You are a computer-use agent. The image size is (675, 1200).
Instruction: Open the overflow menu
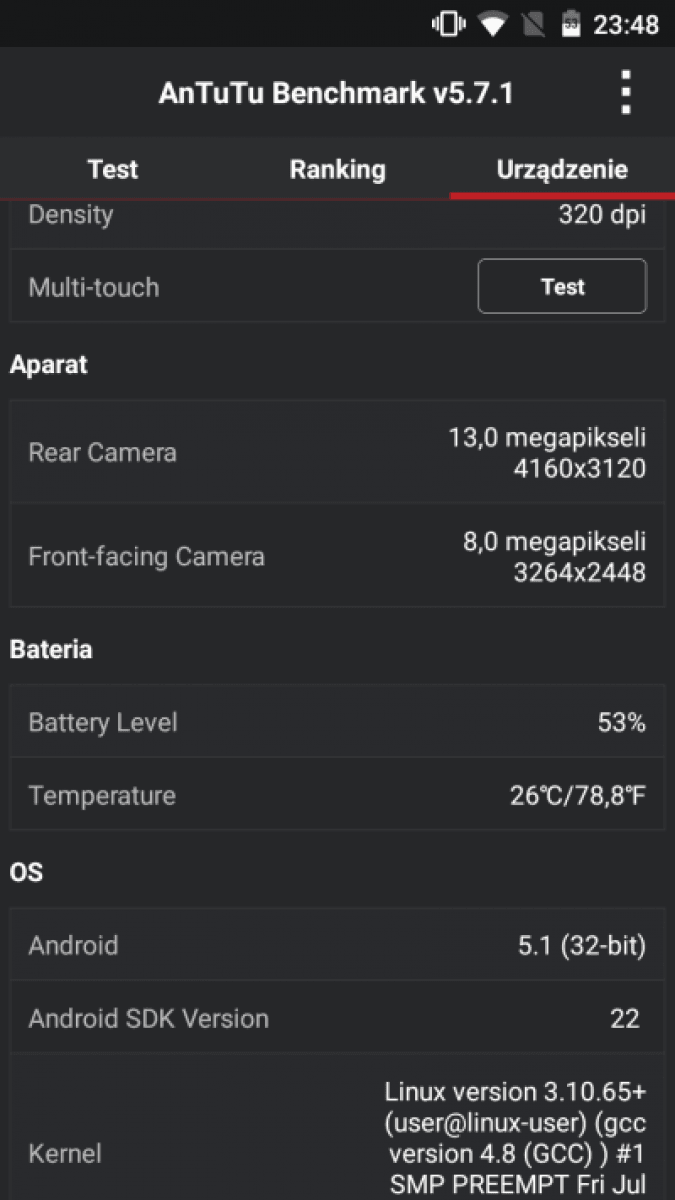[x=625, y=93]
